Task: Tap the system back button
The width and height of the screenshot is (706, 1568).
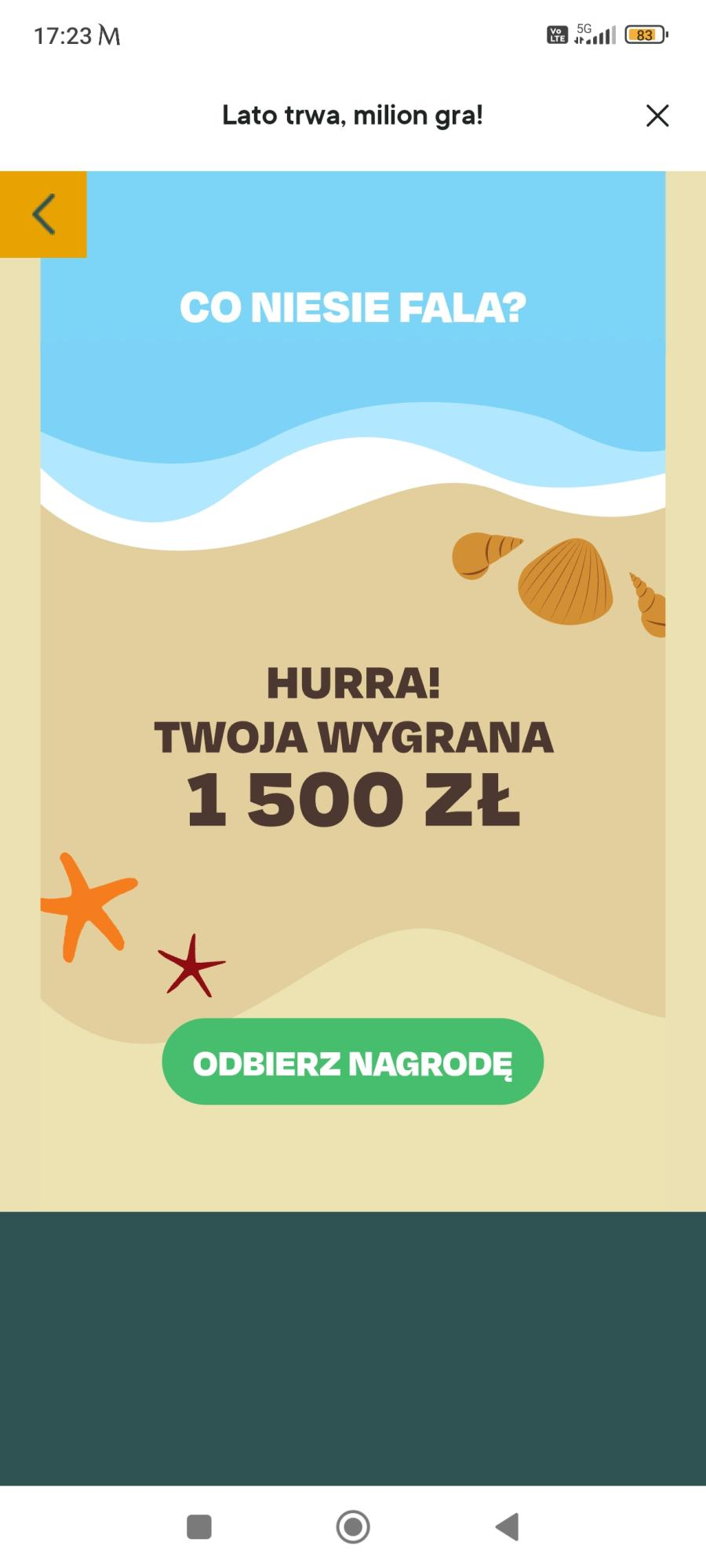Action: click(x=508, y=1526)
